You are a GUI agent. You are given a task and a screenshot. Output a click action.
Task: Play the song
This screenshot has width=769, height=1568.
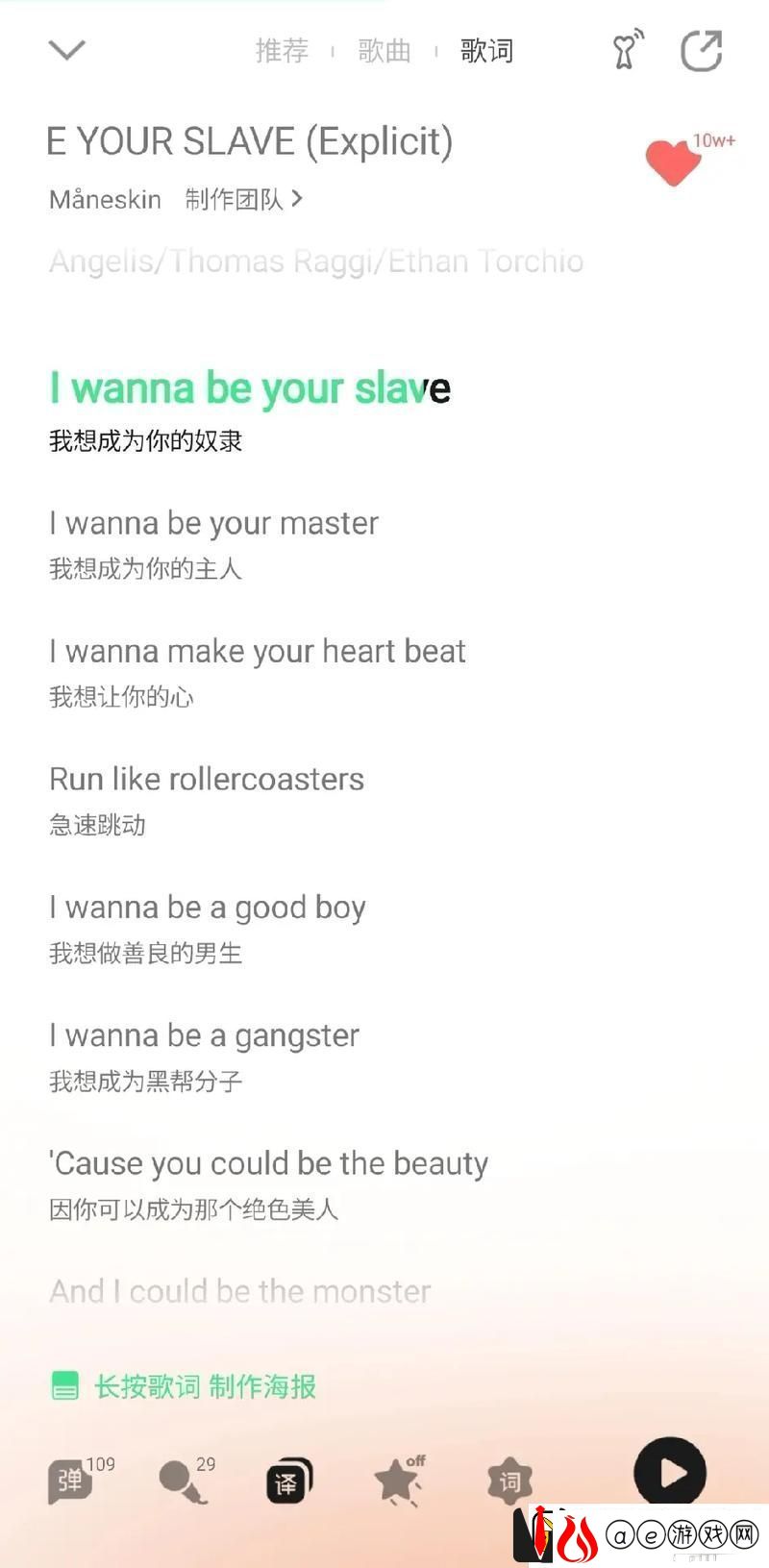670,1472
